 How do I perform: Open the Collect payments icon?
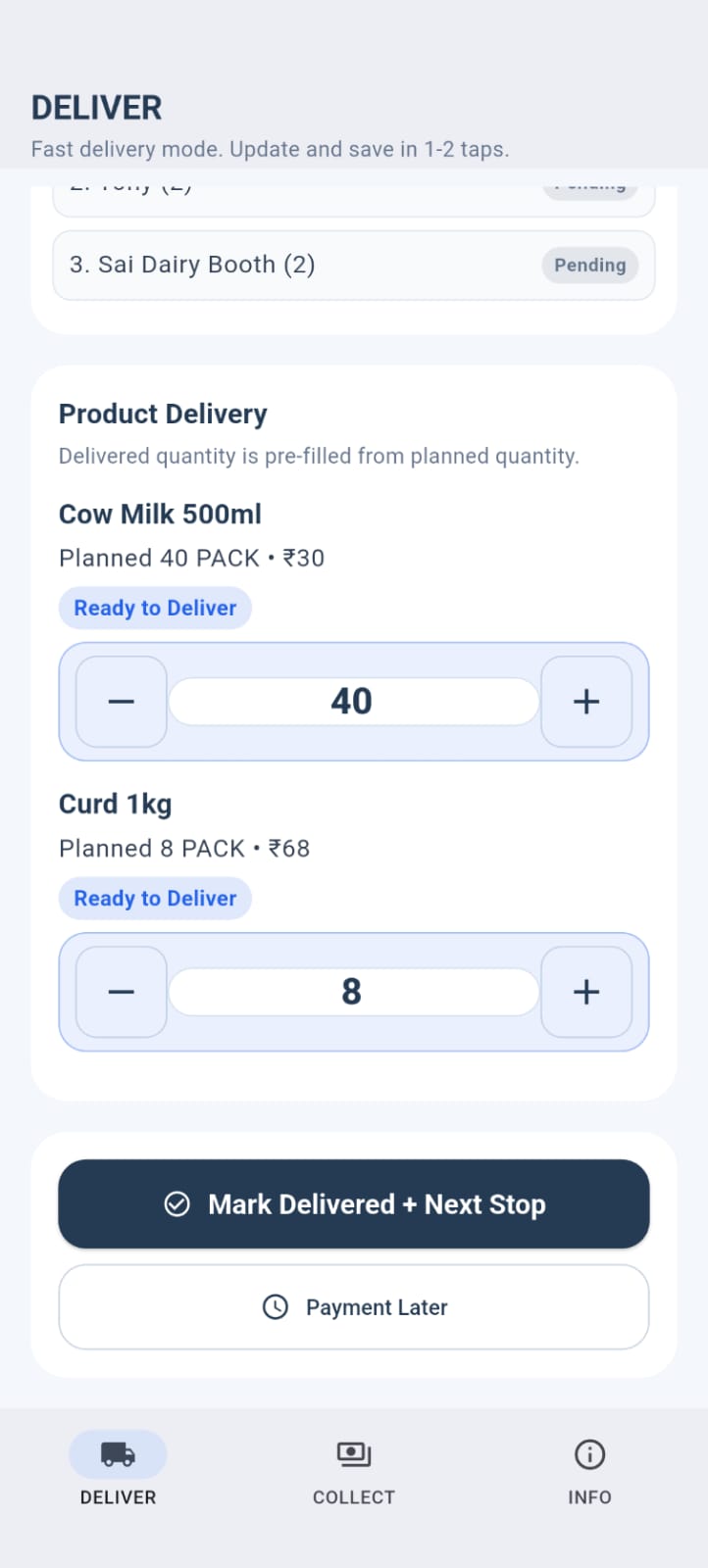pyautogui.click(x=353, y=1454)
